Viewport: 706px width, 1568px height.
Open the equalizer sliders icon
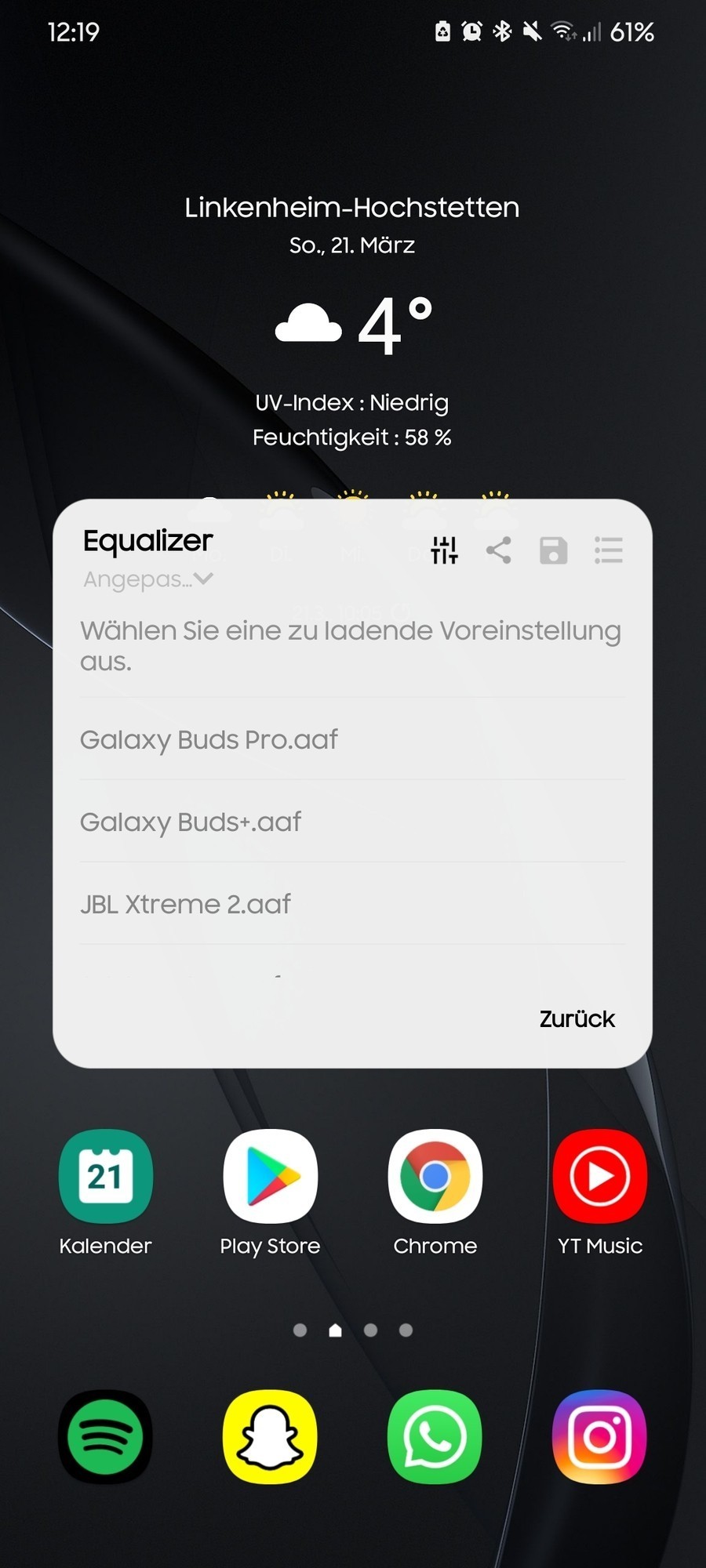(444, 550)
